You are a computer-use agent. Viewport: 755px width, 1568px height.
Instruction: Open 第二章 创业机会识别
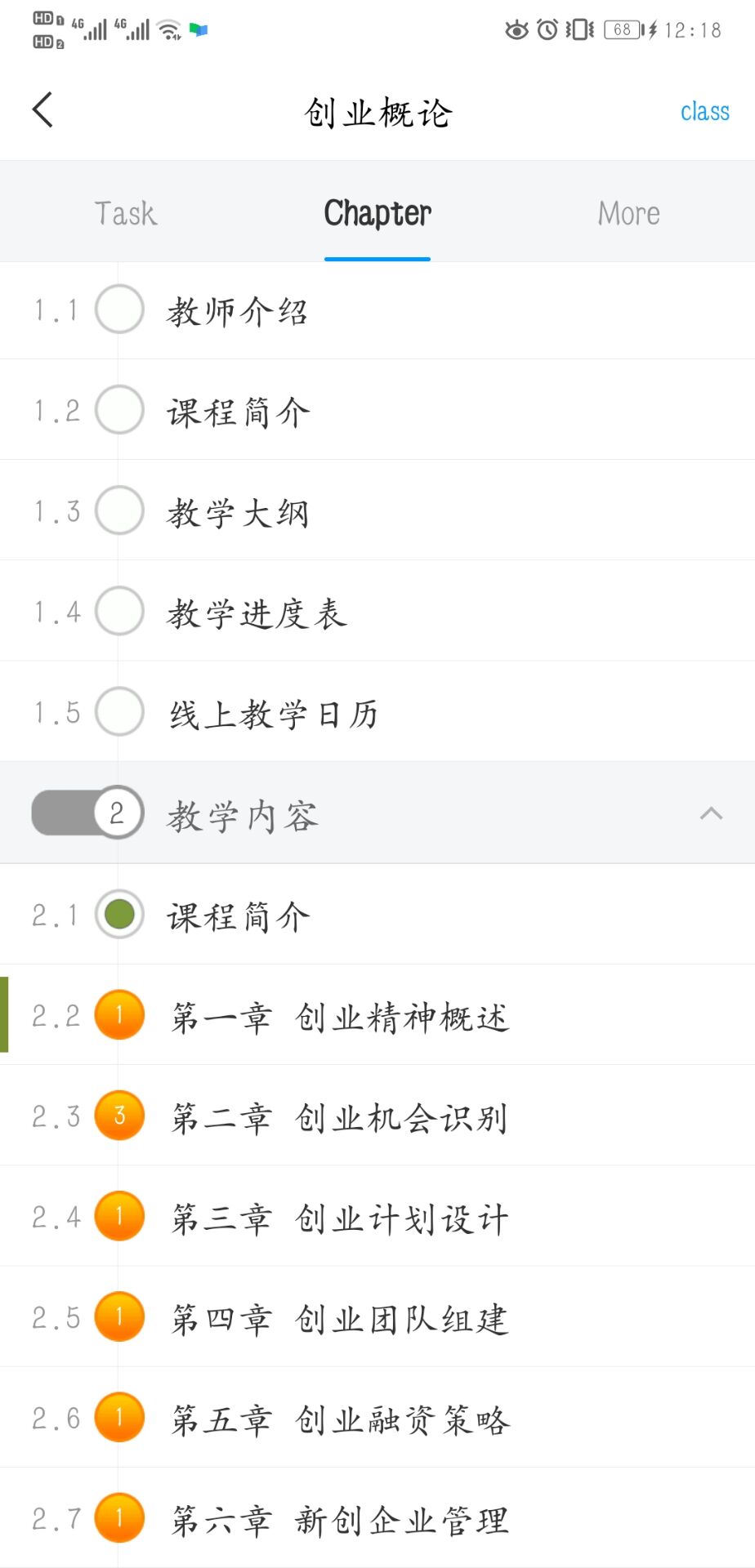[x=339, y=1117]
